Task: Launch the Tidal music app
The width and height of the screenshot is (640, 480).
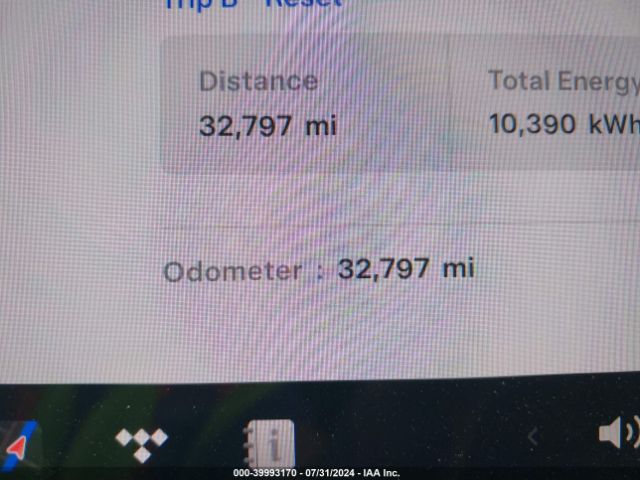Action: click(x=142, y=441)
